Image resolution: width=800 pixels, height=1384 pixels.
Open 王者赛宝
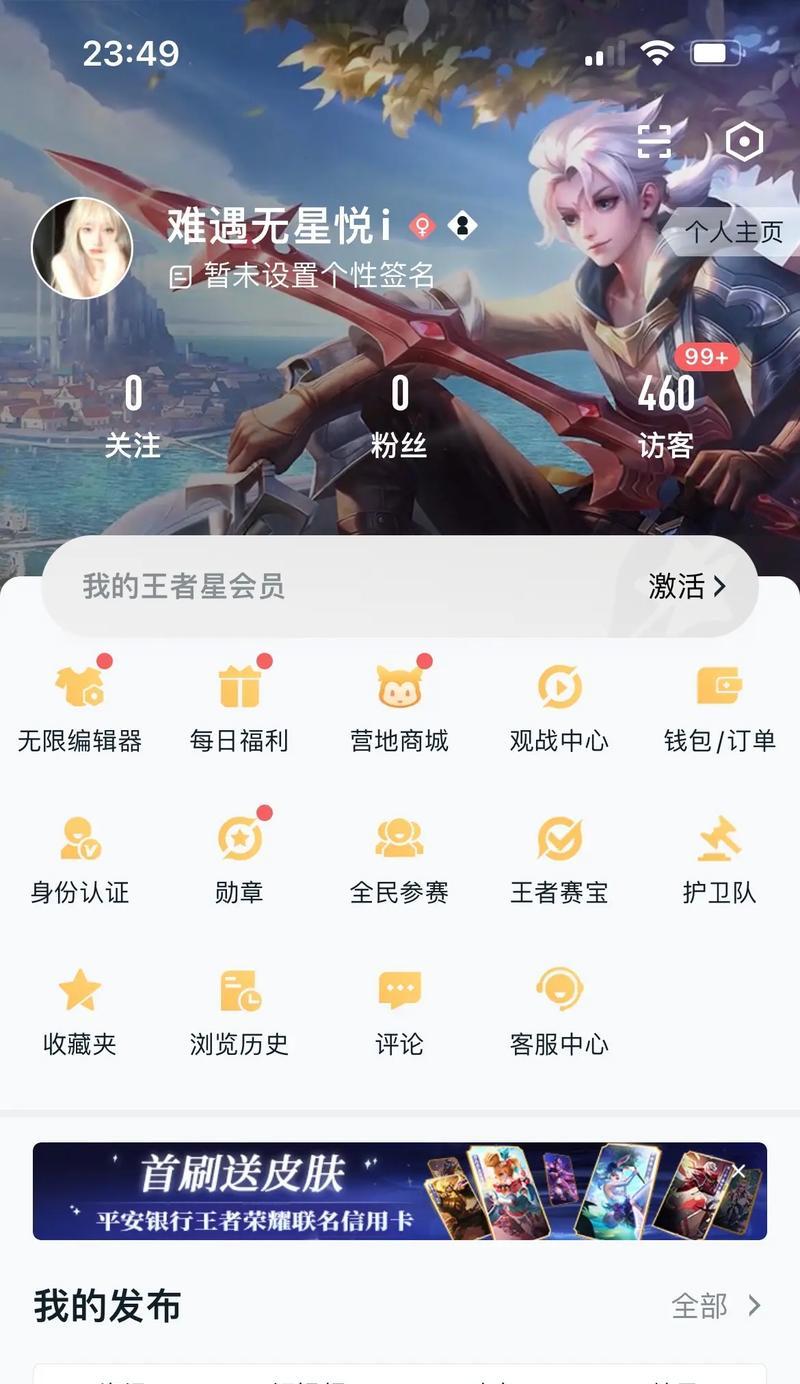coord(559,860)
